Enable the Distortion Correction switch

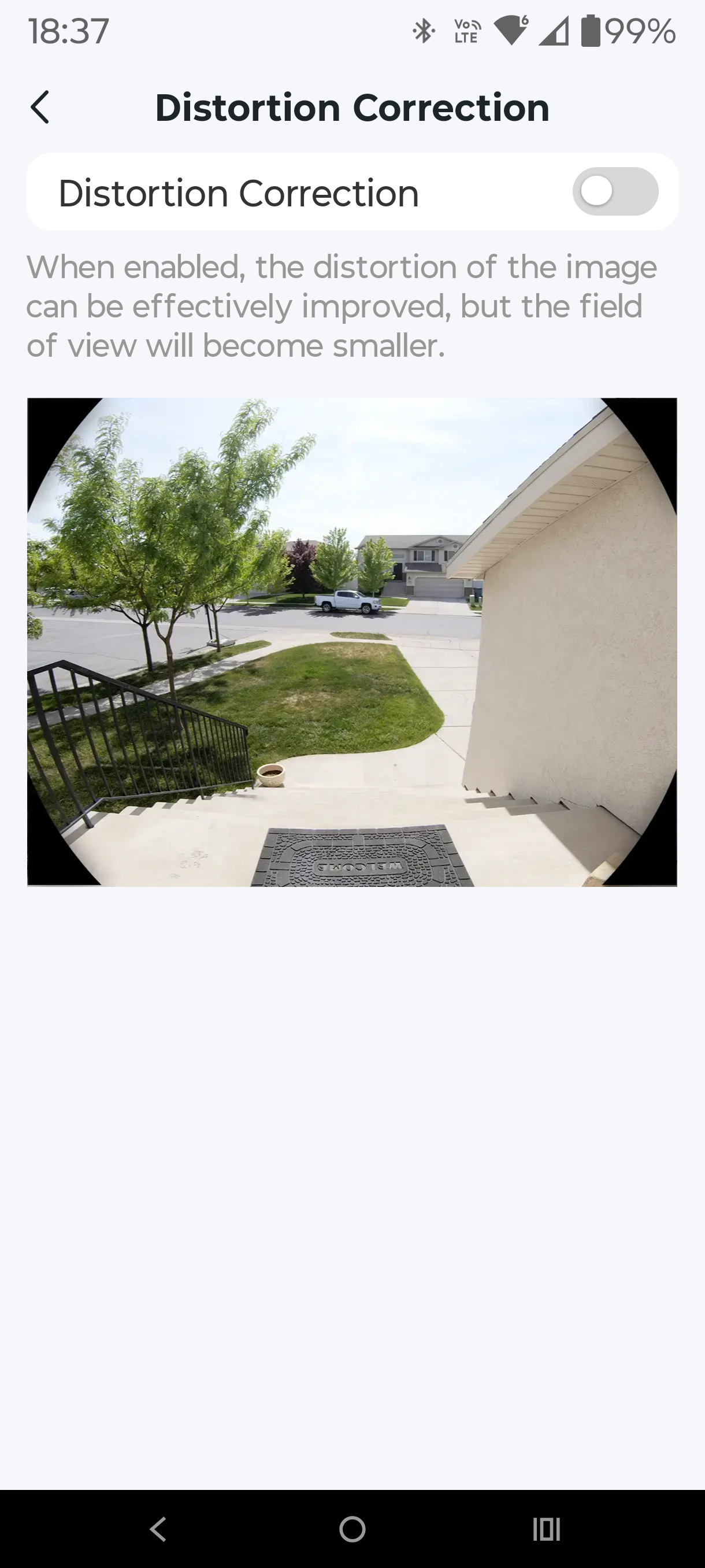click(614, 192)
